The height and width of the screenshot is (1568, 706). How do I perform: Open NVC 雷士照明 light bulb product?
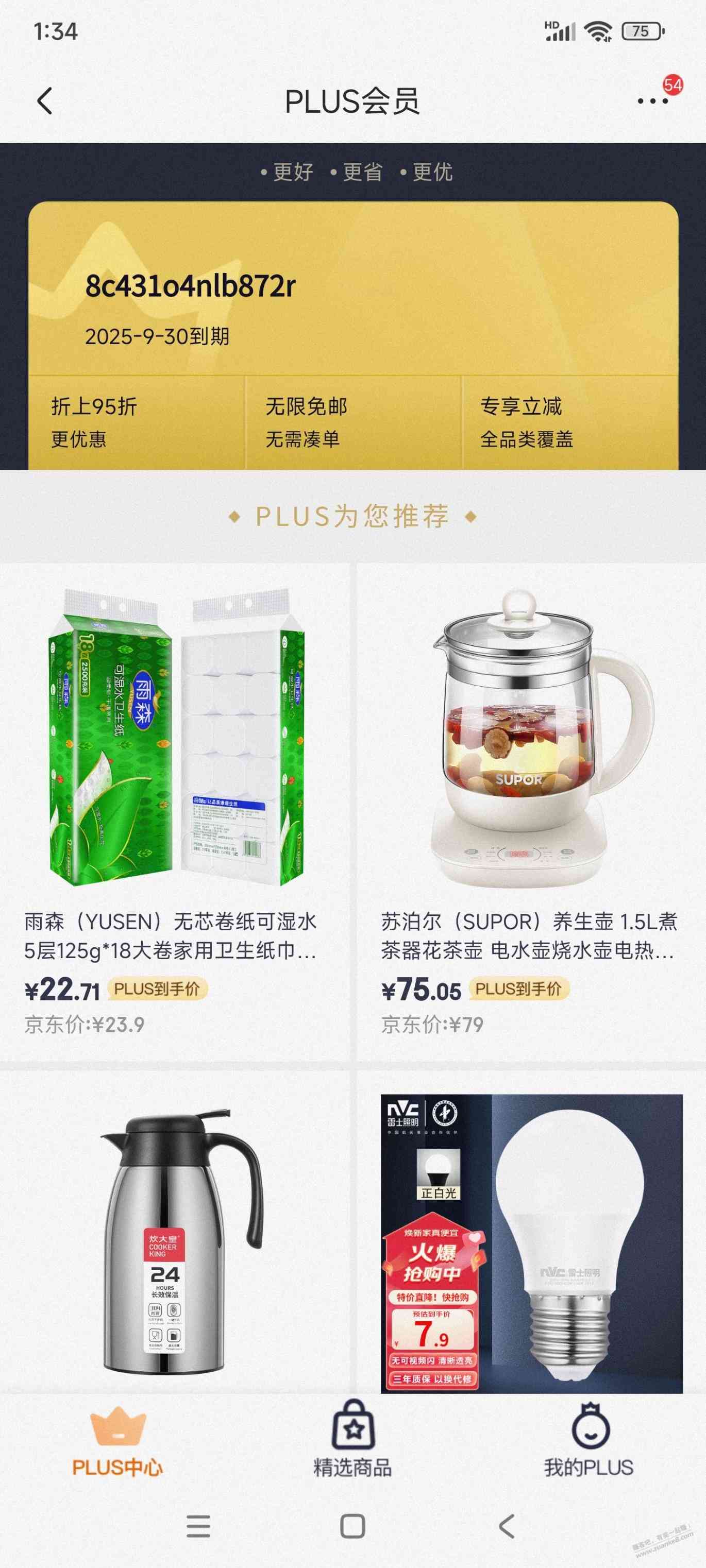pos(531,1242)
